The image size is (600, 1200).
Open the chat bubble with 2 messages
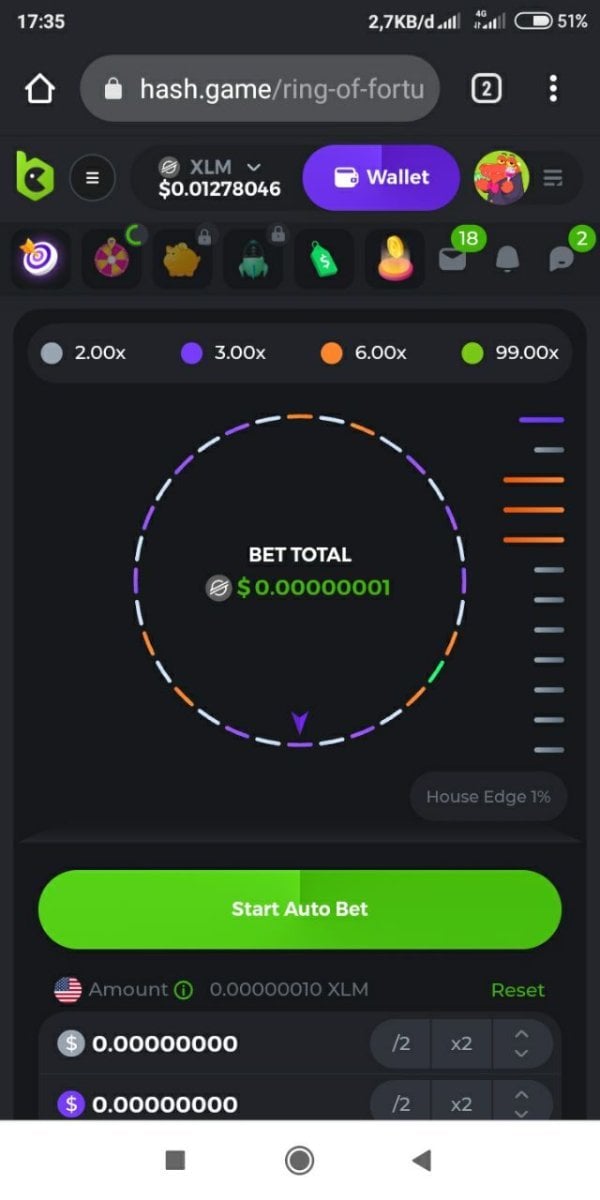tap(562, 259)
